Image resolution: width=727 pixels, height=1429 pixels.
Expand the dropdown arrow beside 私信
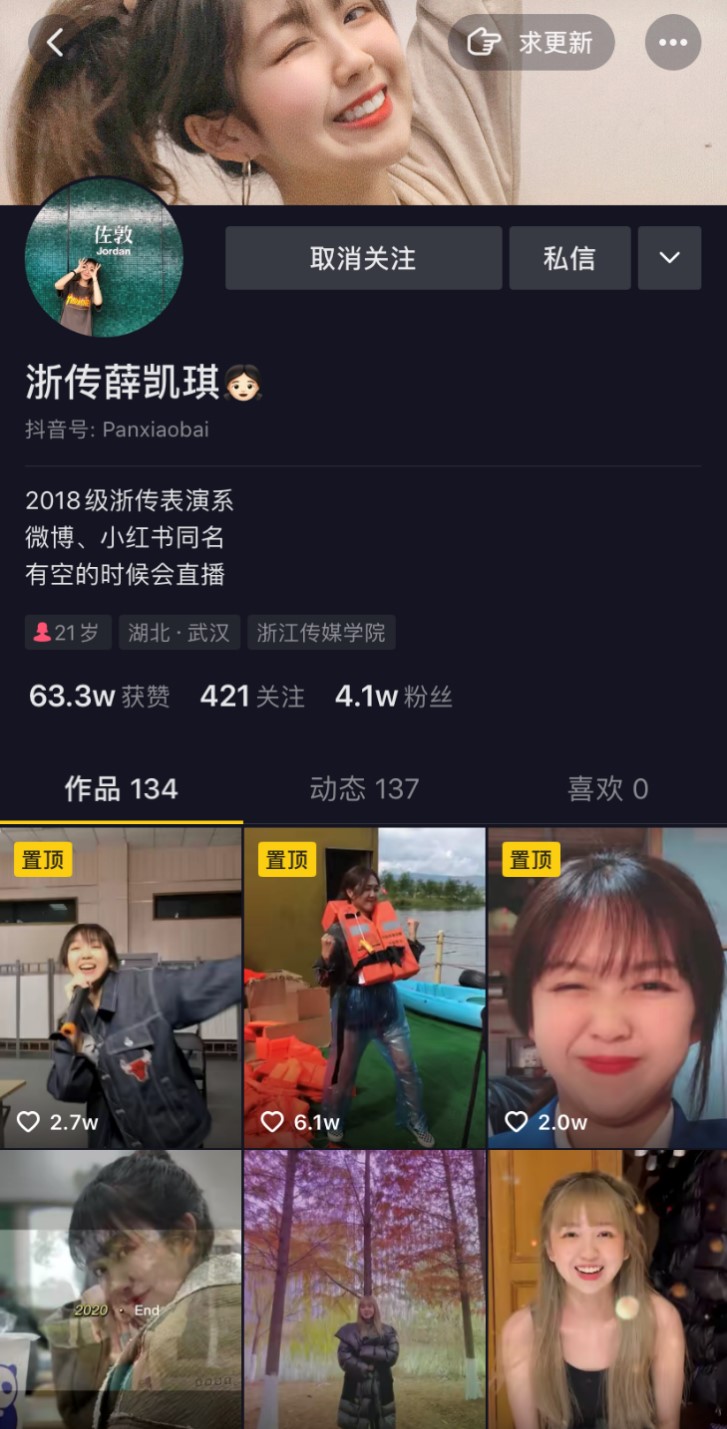[x=669, y=258]
